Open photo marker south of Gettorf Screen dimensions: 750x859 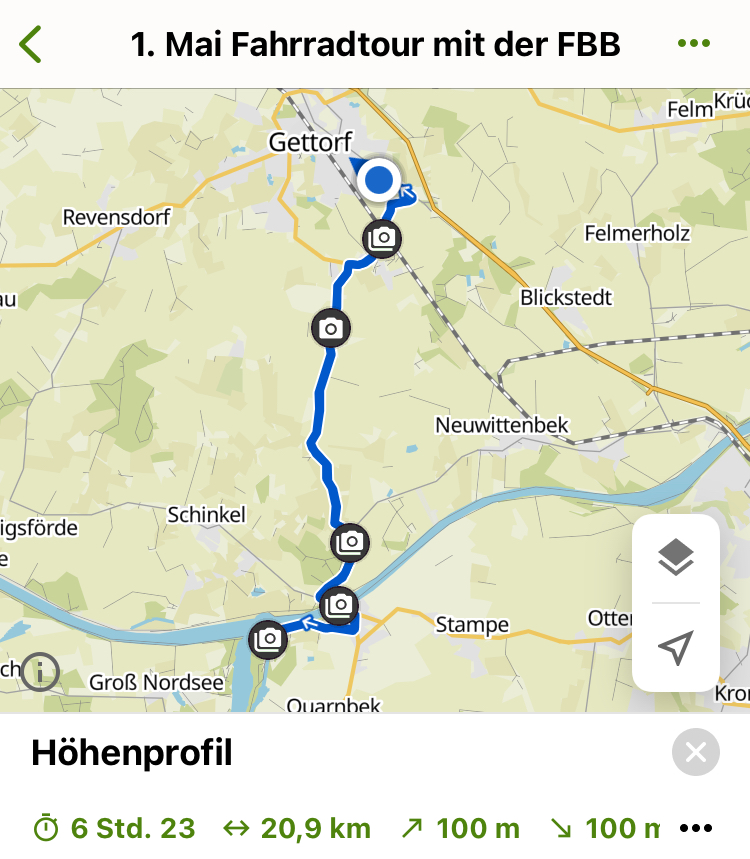381,238
